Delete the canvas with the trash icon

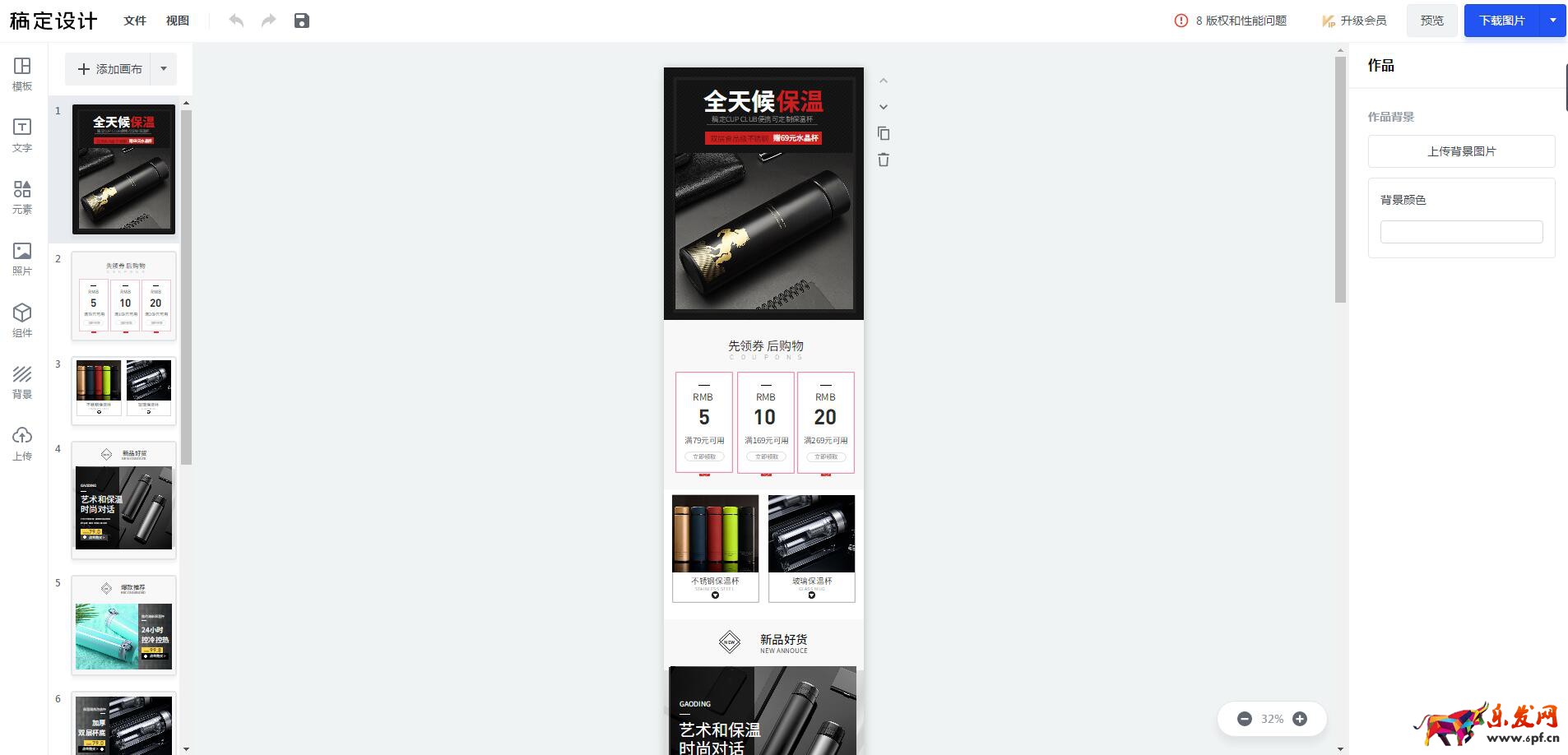[884, 160]
